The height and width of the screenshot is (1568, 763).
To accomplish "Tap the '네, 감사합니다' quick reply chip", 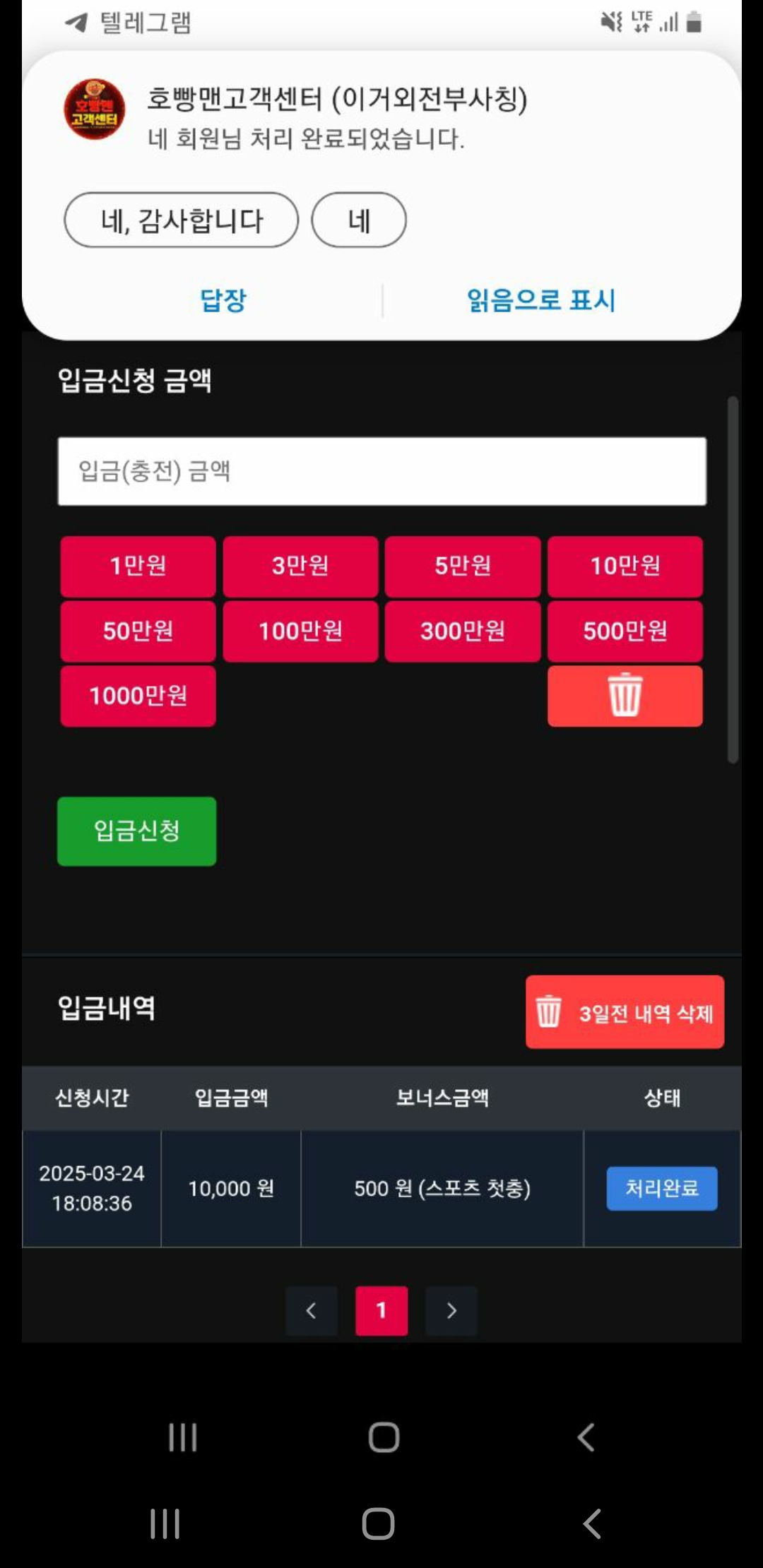I will click(181, 220).
